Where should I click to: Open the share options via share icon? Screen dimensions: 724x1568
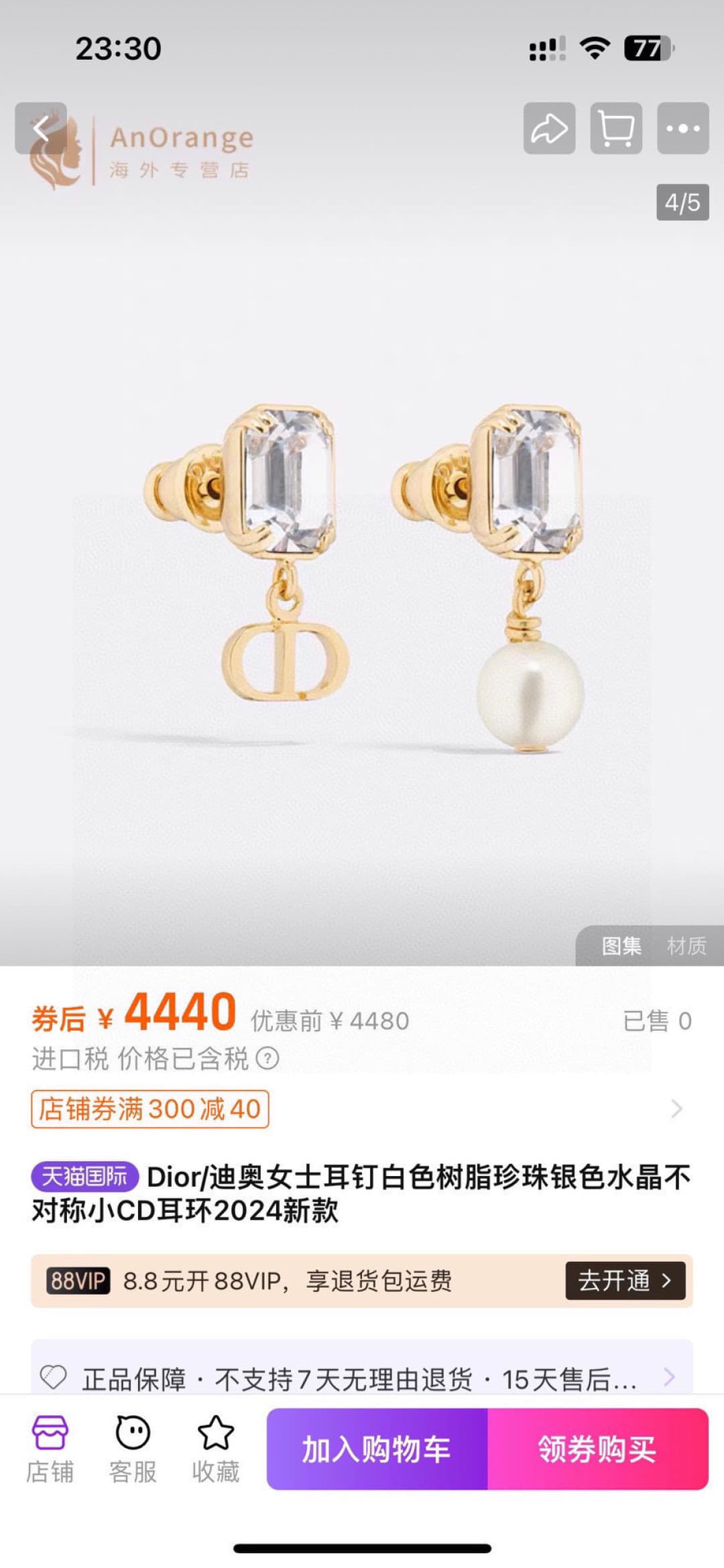pyautogui.click(x=548, y=128)
